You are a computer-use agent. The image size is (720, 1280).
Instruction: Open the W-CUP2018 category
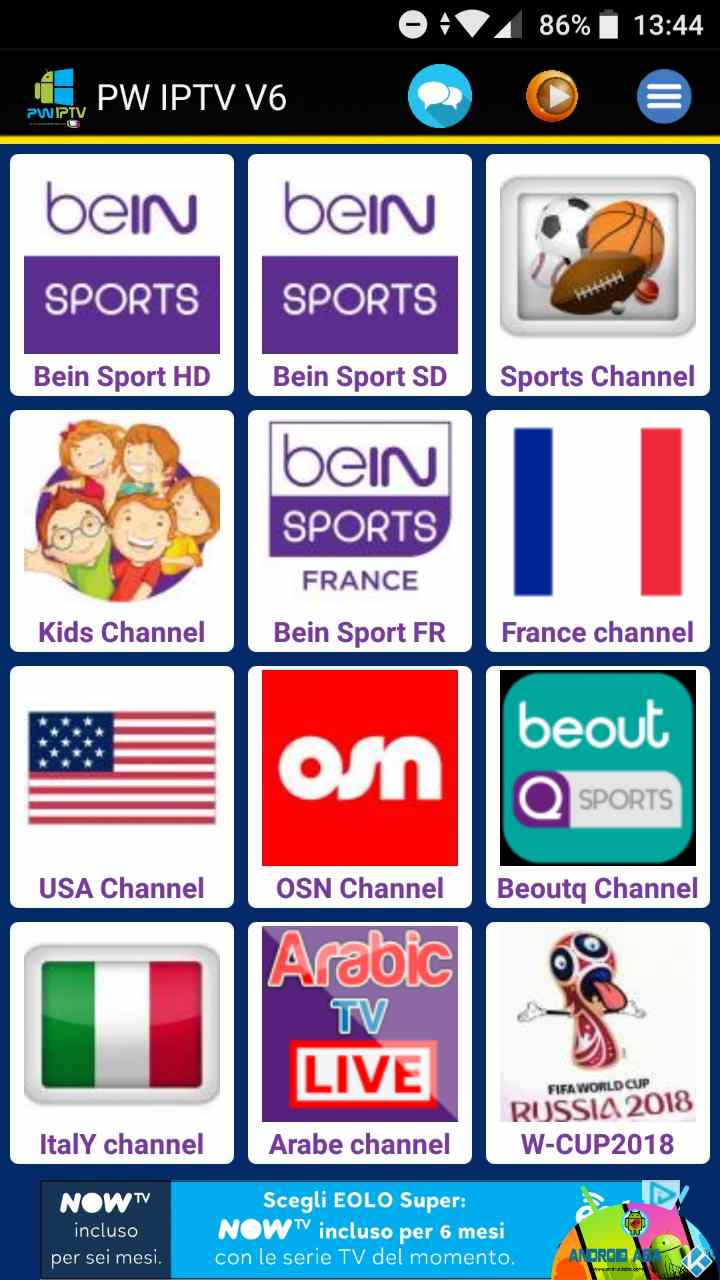click(598, 1043)
